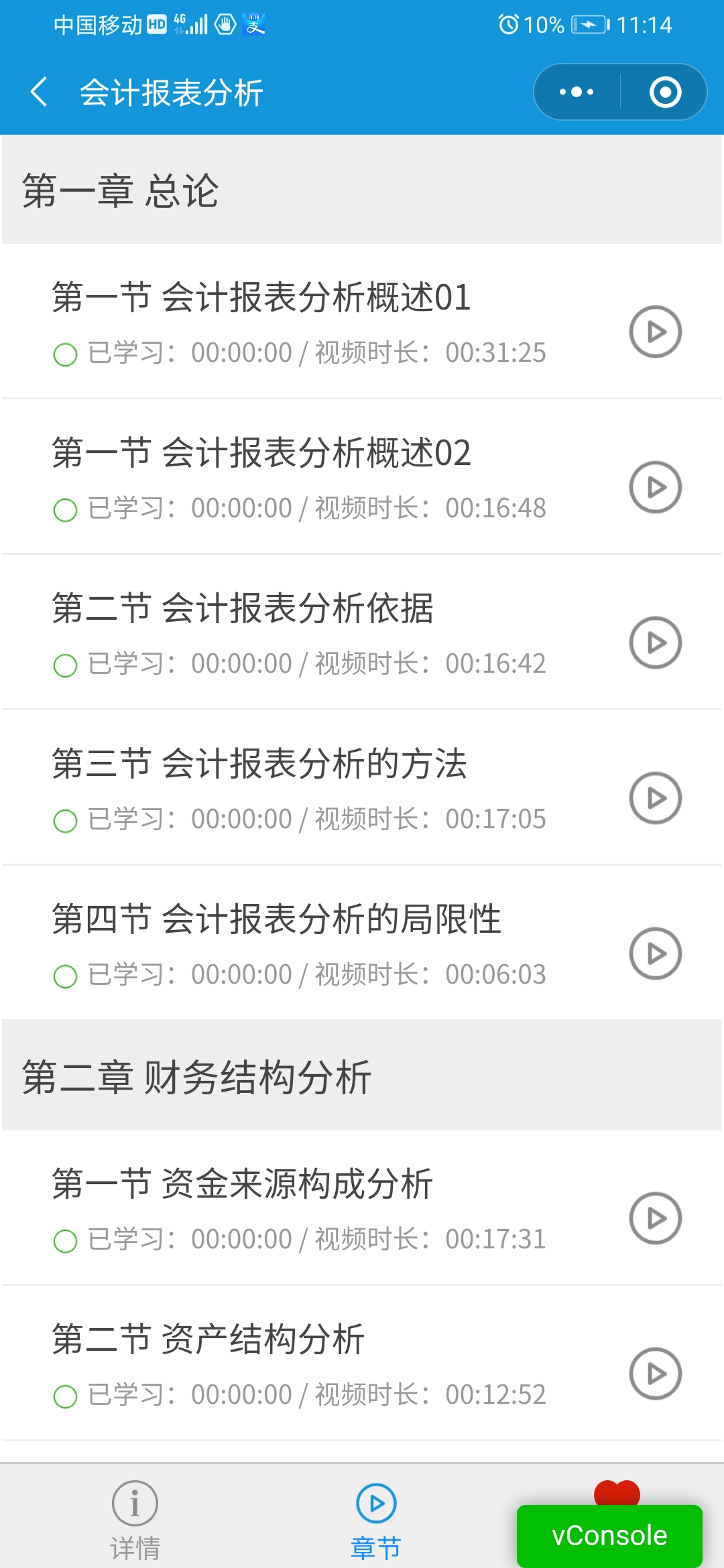The width and height of the screenshot is (724, 1568).
Task: Open lesson 第一节 资金来源构成分析
Action: tap(243, 1184)
